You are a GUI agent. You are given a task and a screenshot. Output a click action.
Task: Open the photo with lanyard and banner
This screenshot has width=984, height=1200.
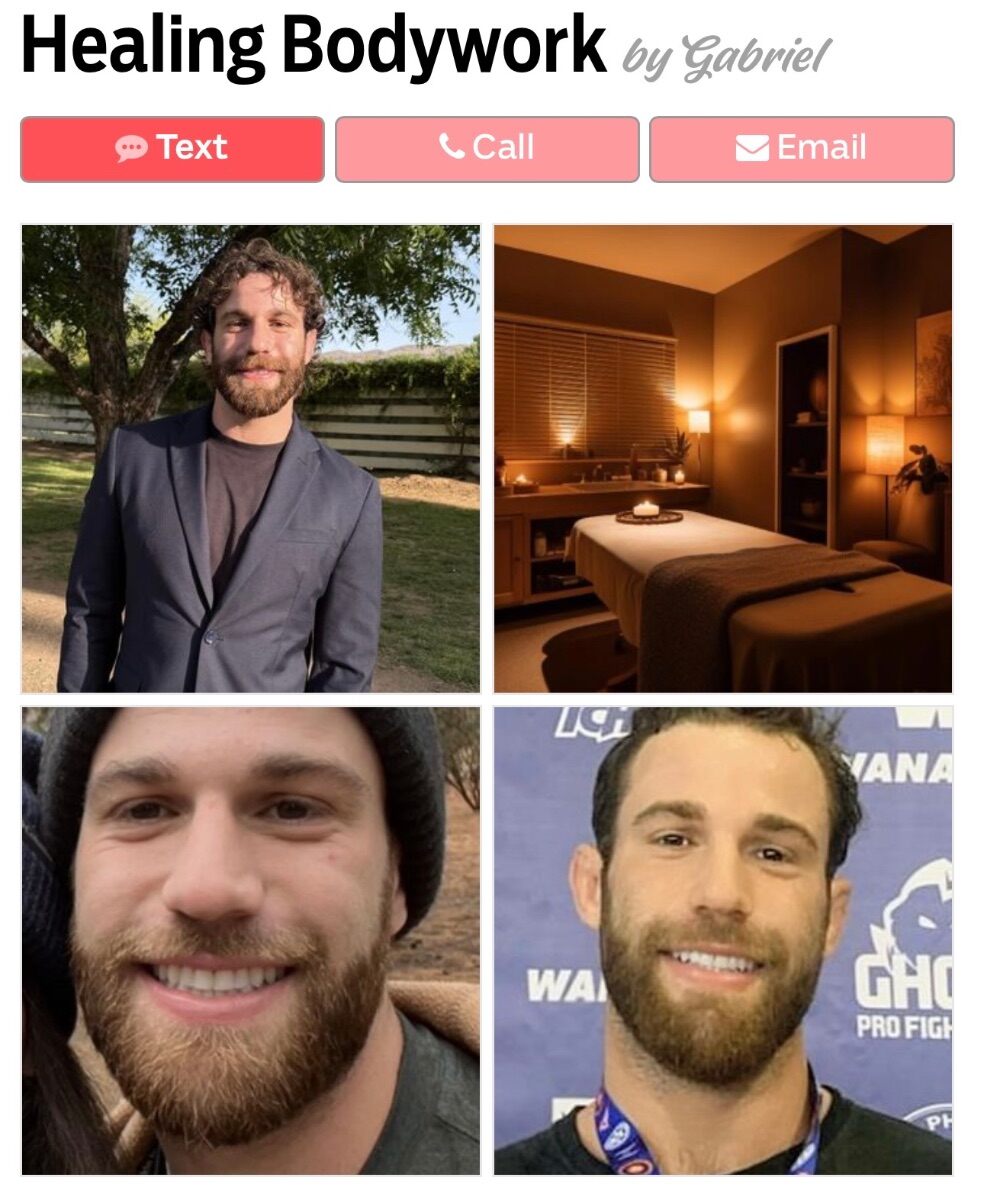[723, 940]
